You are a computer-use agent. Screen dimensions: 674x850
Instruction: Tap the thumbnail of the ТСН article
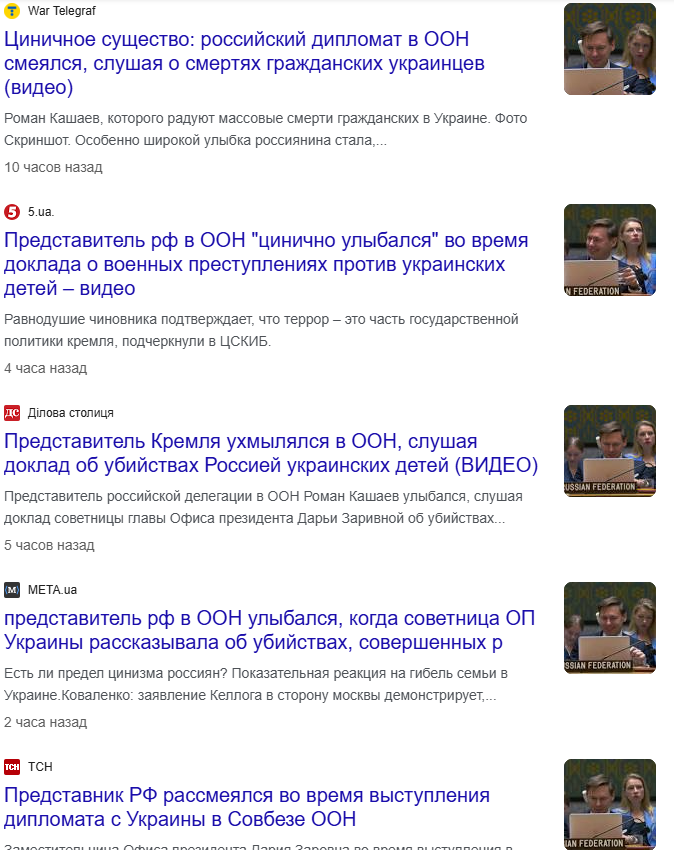609,804
